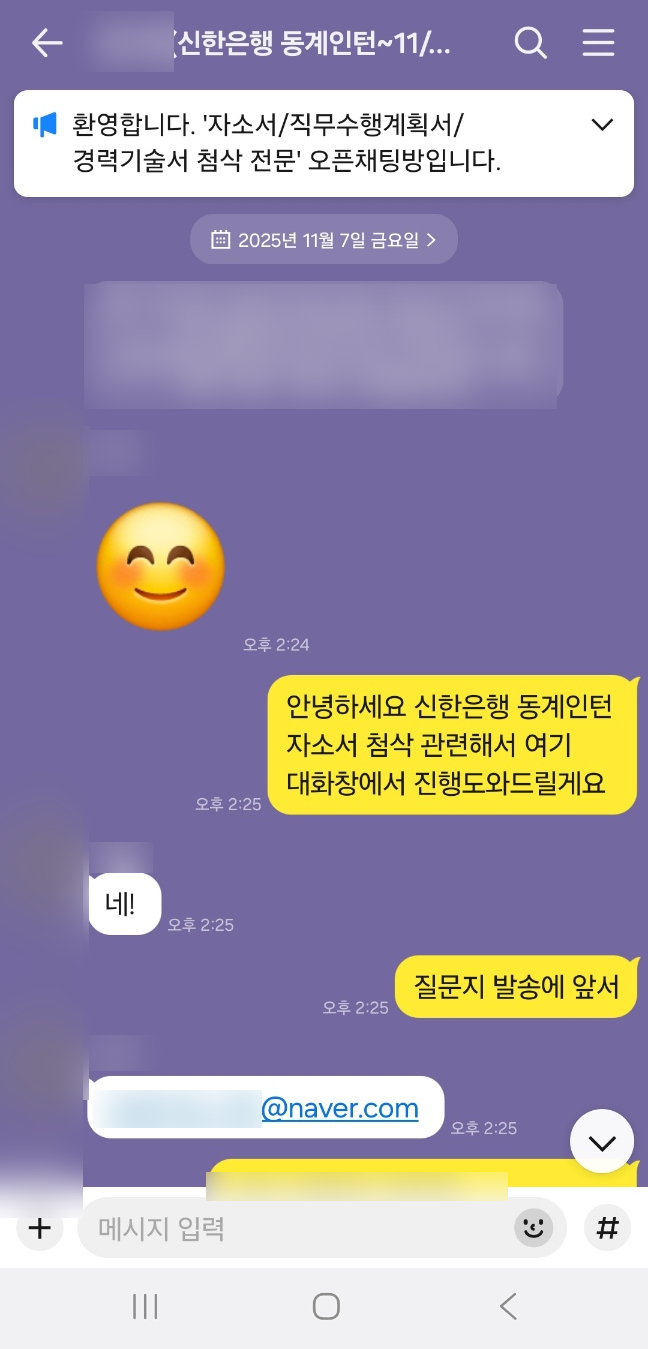648x1349 pixels.
Task: Open the November 7, 2025 date picker
Action: coord(324,240)
